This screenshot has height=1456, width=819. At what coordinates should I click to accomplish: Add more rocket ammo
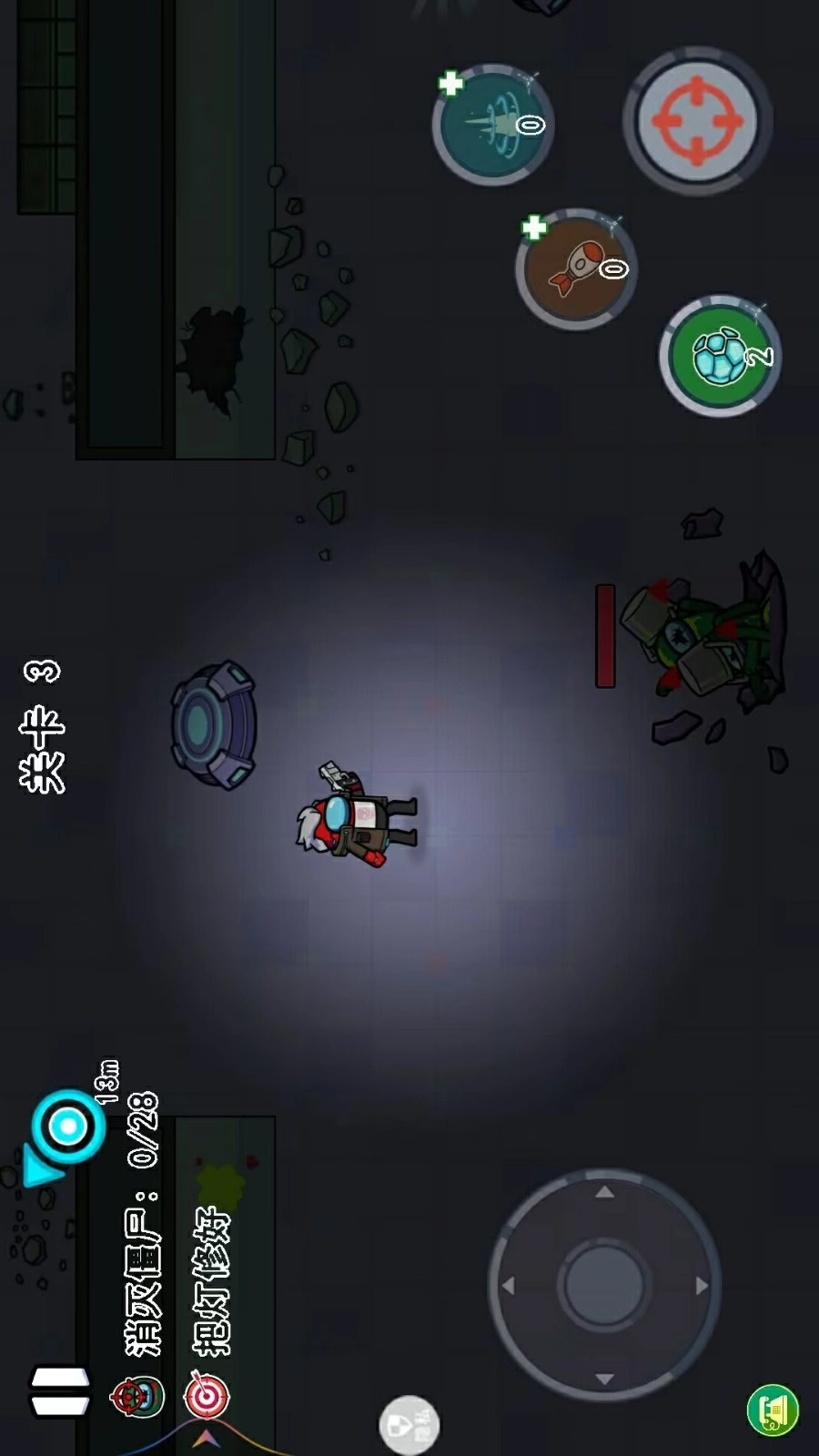(534, 227)
